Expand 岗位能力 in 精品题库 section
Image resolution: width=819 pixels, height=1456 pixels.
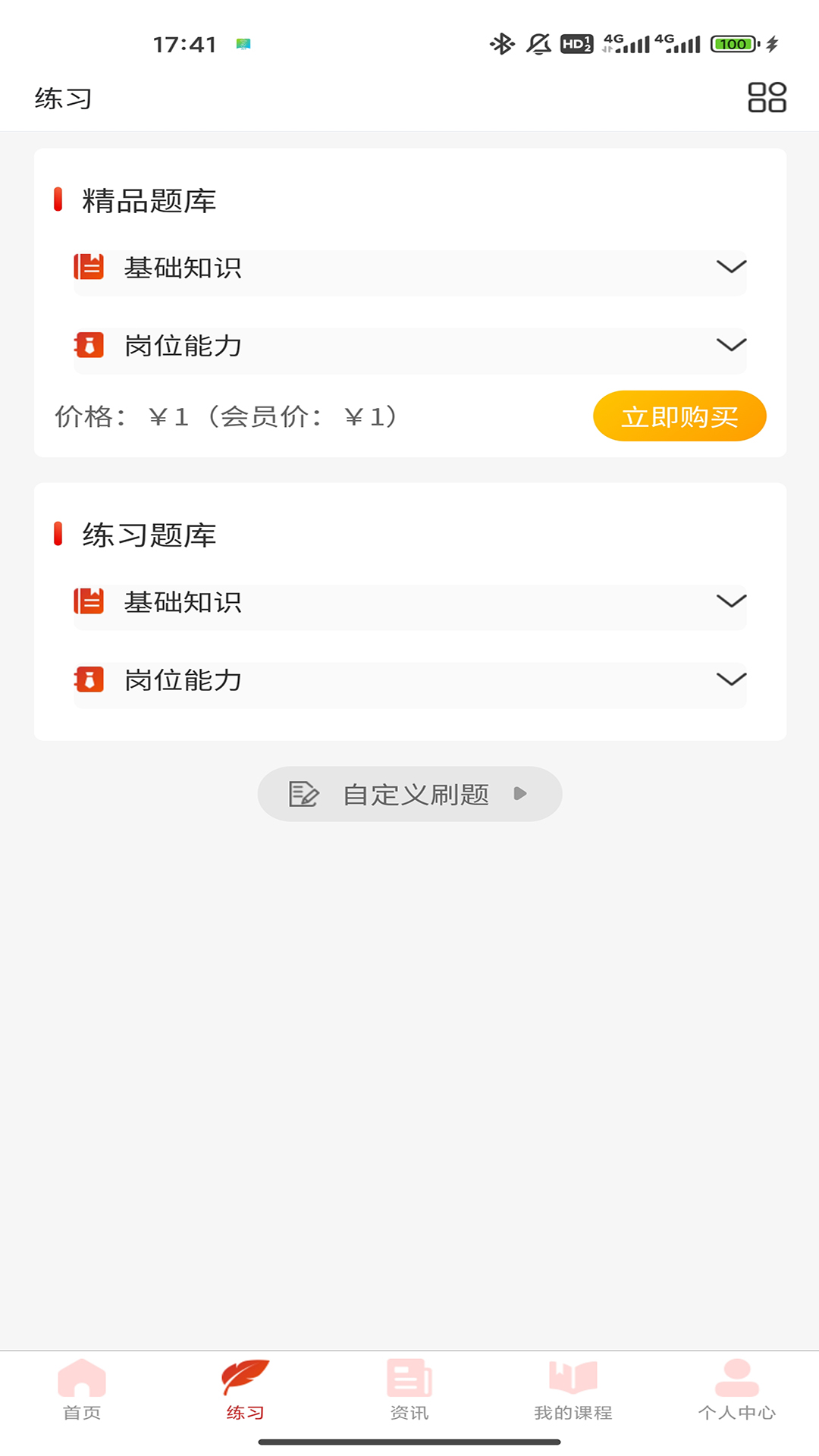[x=731, y=346]
